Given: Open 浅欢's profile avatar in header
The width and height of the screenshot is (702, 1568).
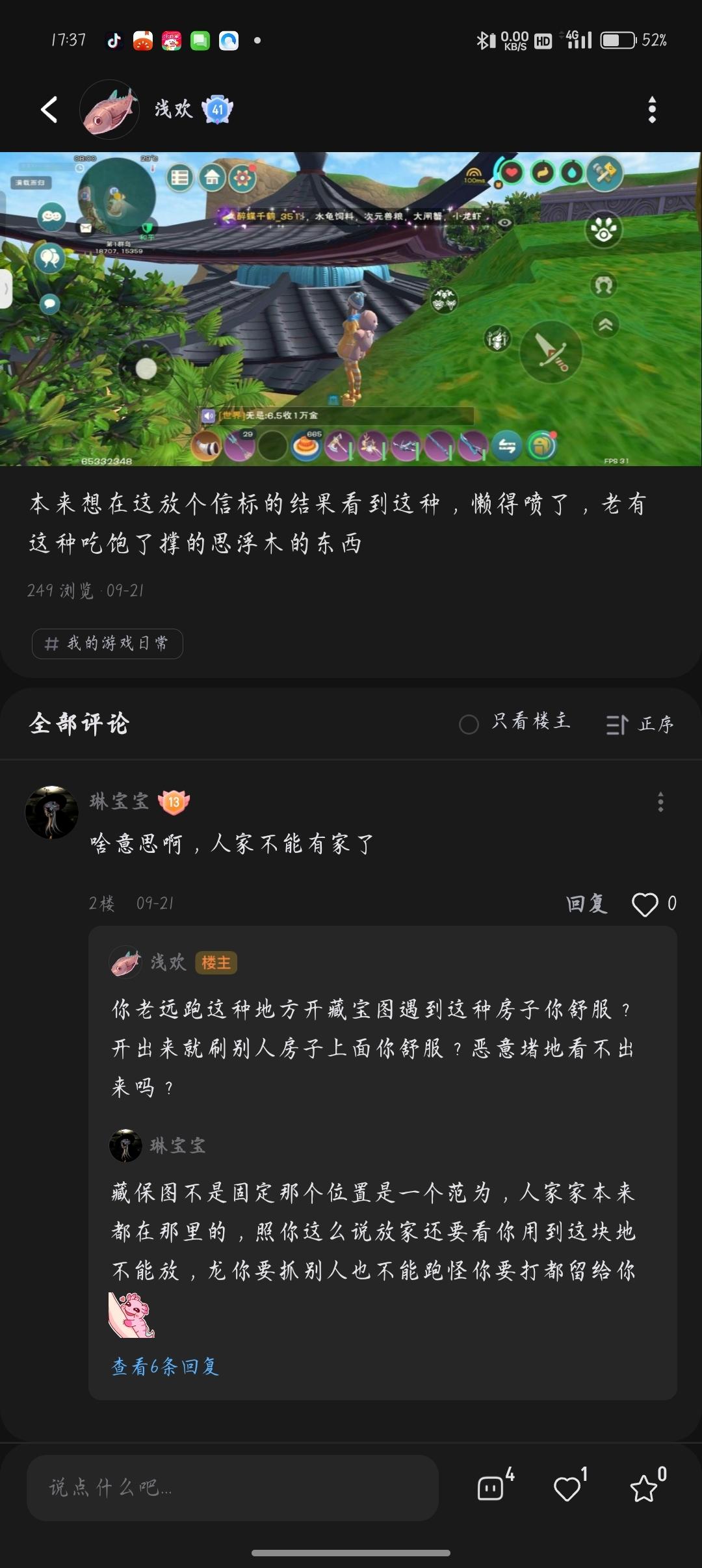Looking at the screenshot, I should [x=109, y=109].
